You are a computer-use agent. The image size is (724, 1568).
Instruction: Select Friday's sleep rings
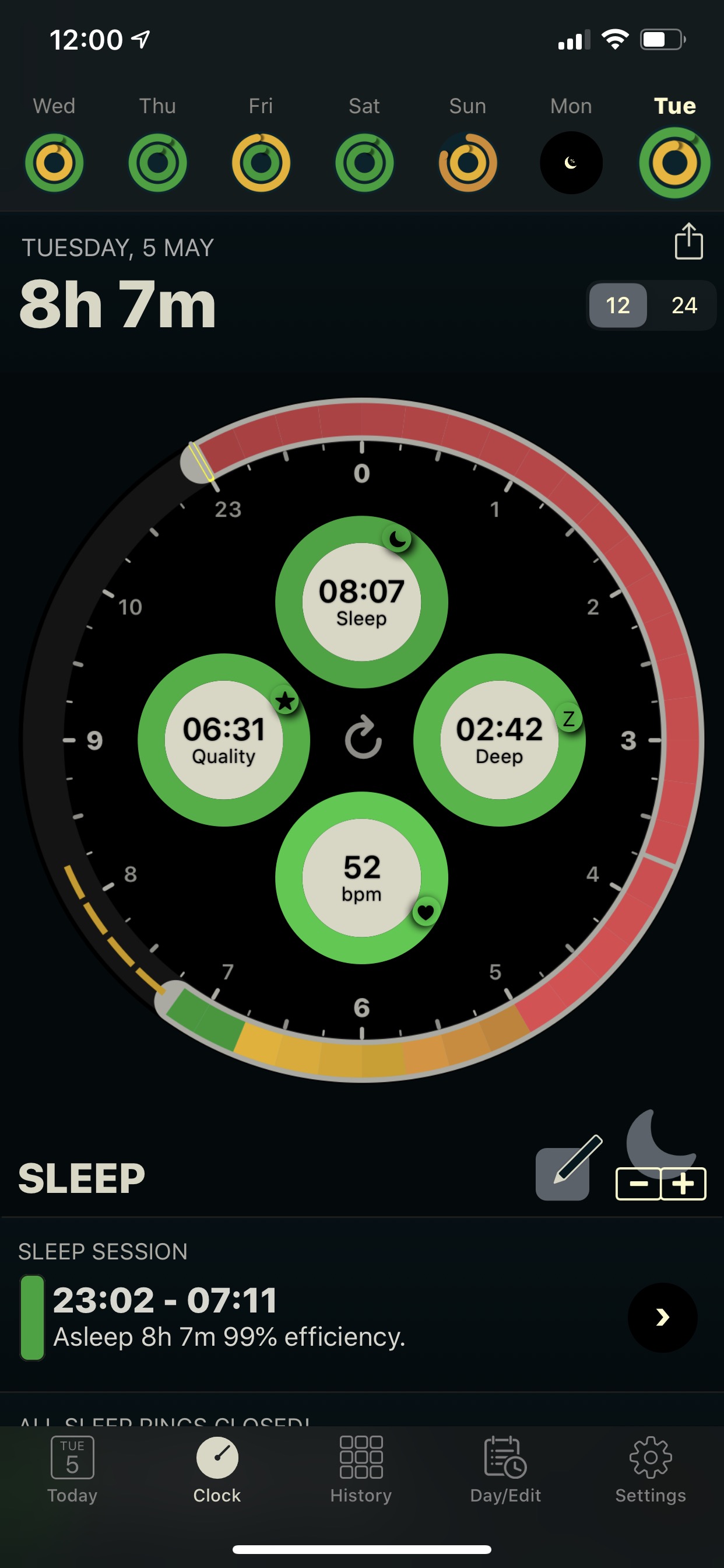[x=261, y=163]
